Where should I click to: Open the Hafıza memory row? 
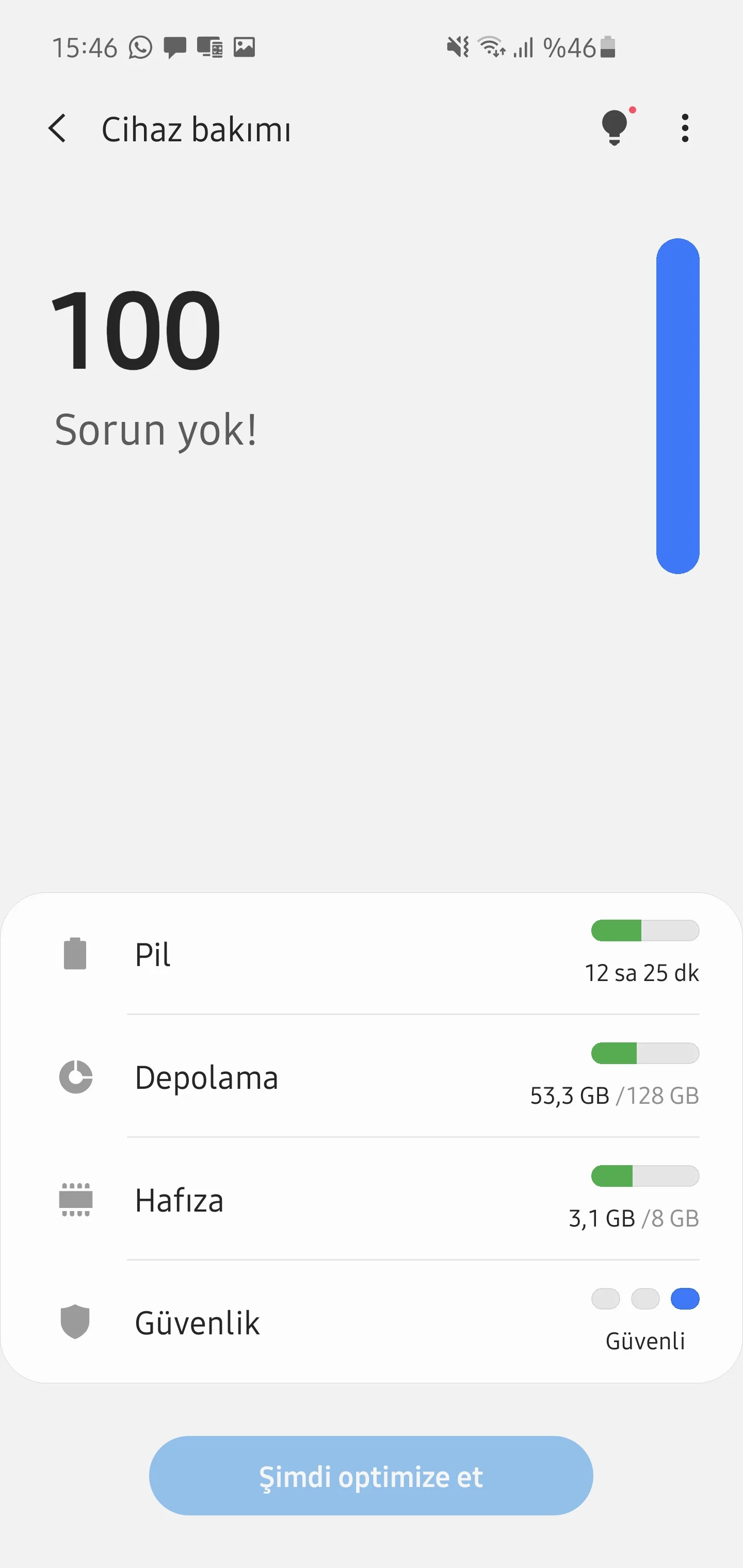[x=372, y=1200]
